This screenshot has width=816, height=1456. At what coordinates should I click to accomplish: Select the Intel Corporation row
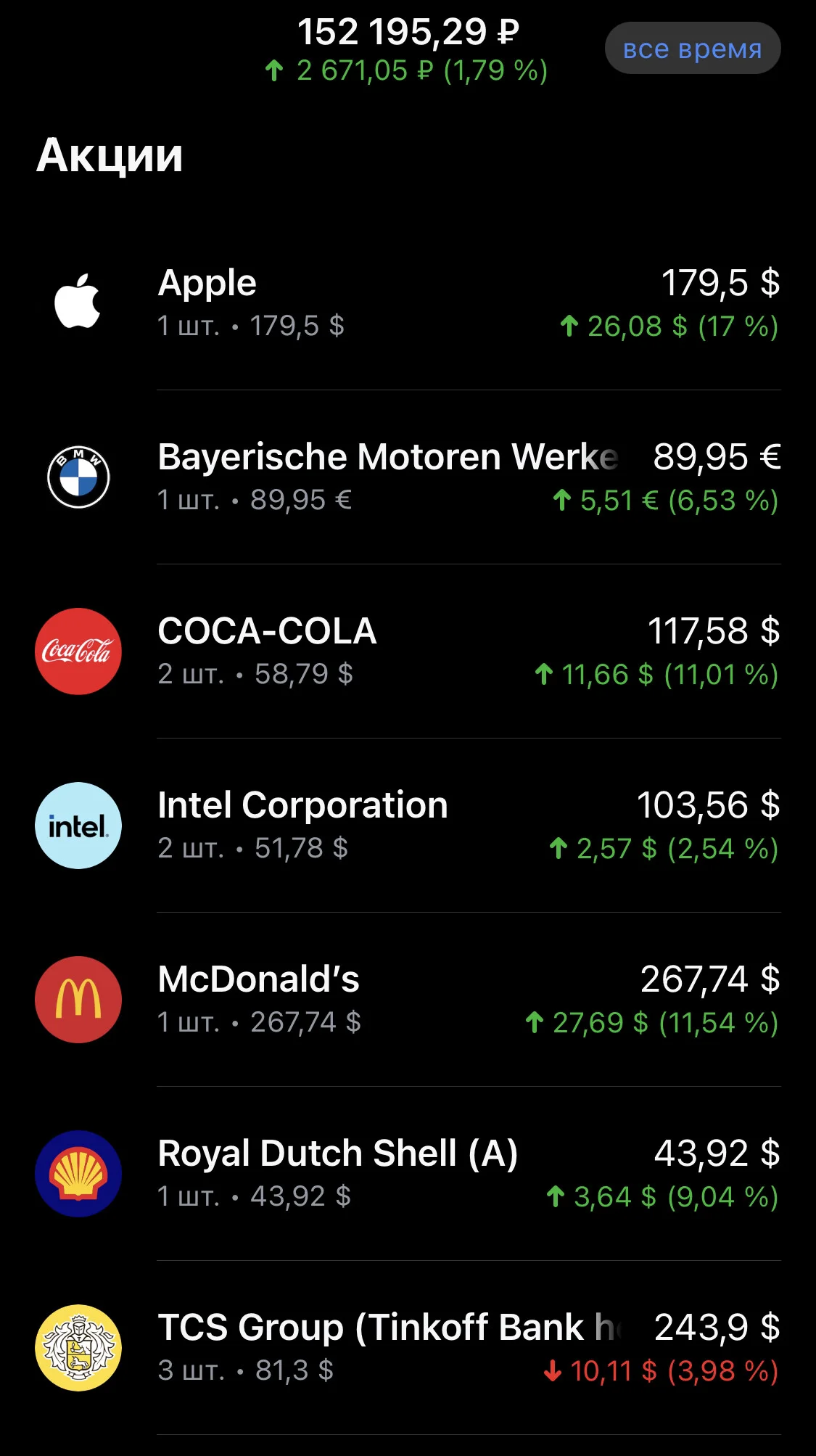(x=408, y=826)
